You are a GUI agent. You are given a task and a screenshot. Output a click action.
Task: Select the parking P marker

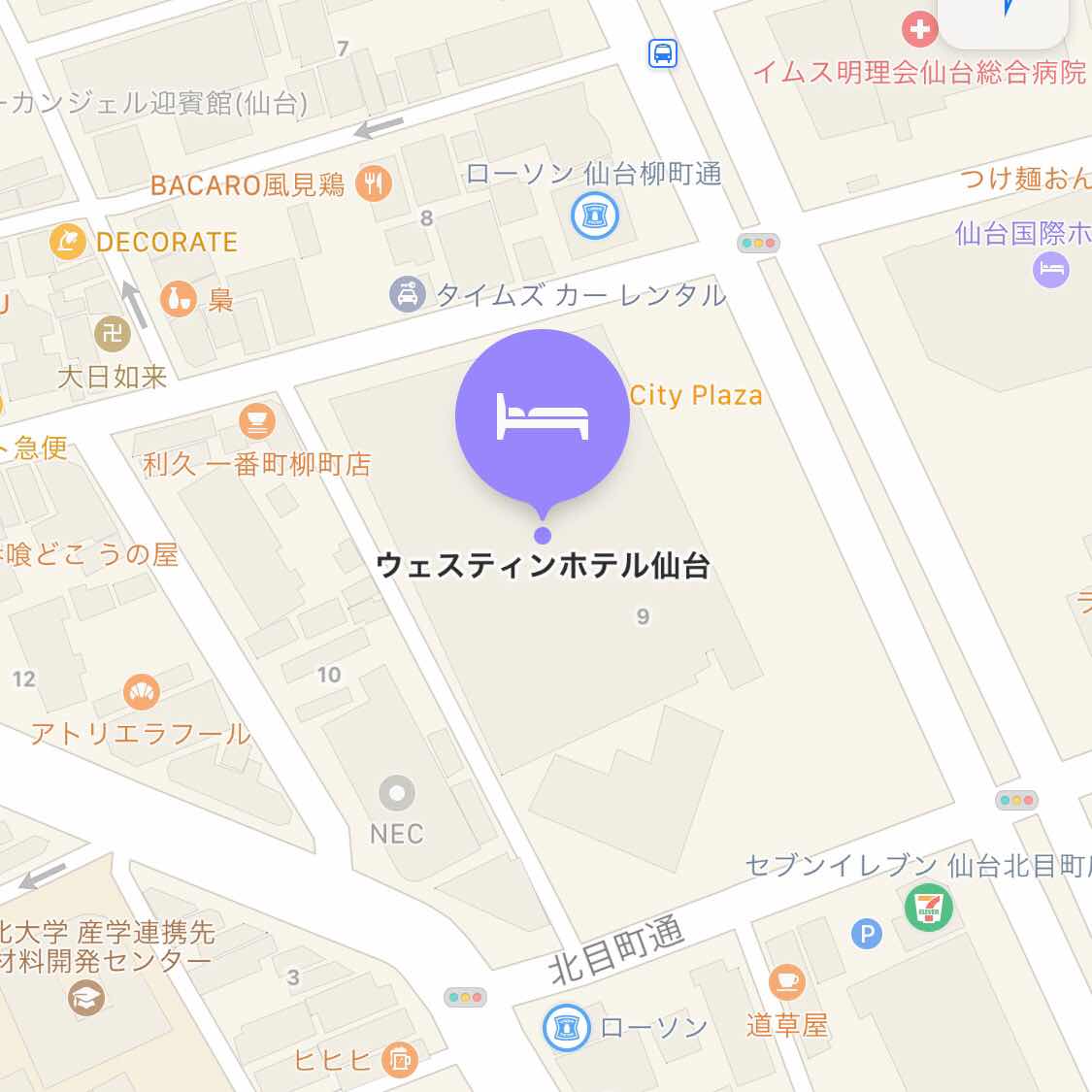[x=866, y=935]
